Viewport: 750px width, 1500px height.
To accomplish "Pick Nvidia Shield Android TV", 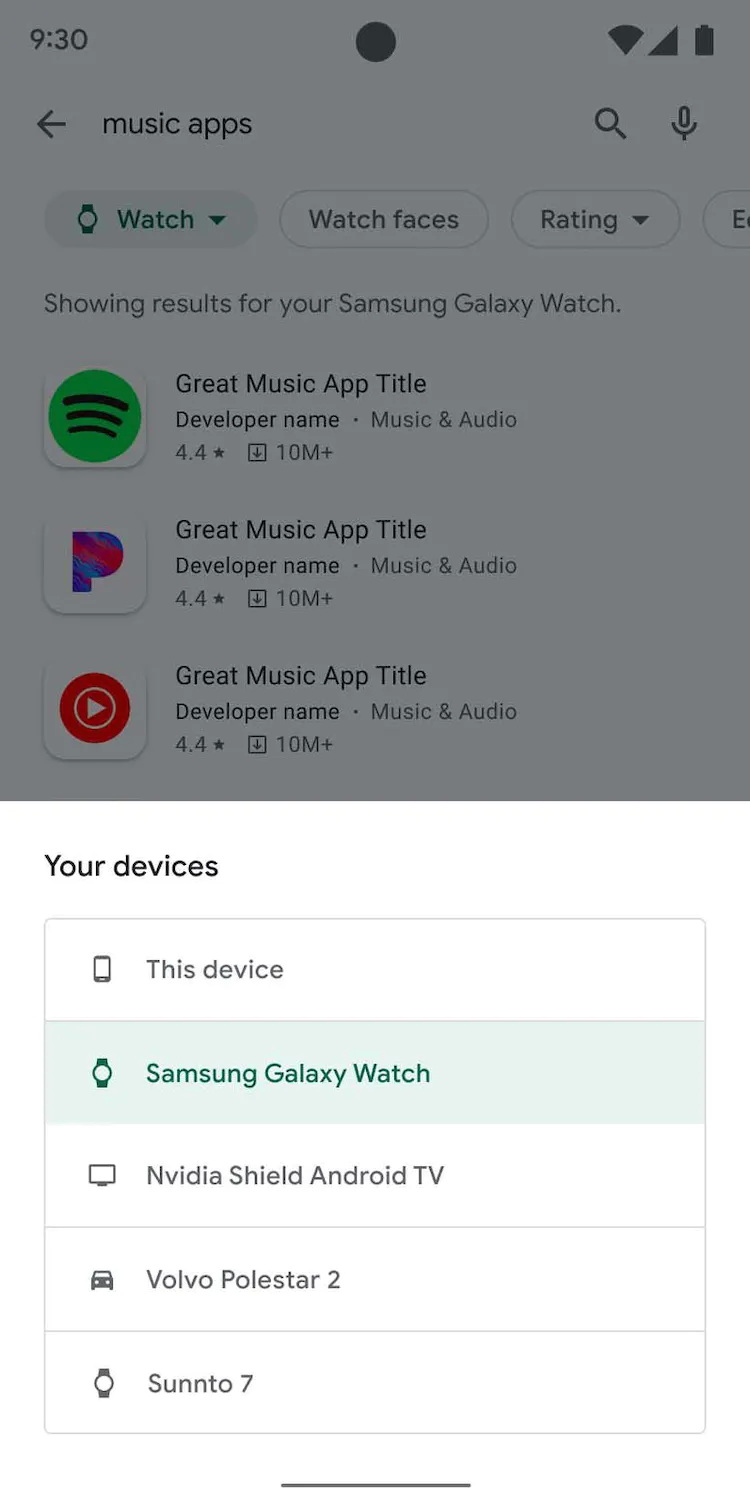I will (x=374, y=1175).
